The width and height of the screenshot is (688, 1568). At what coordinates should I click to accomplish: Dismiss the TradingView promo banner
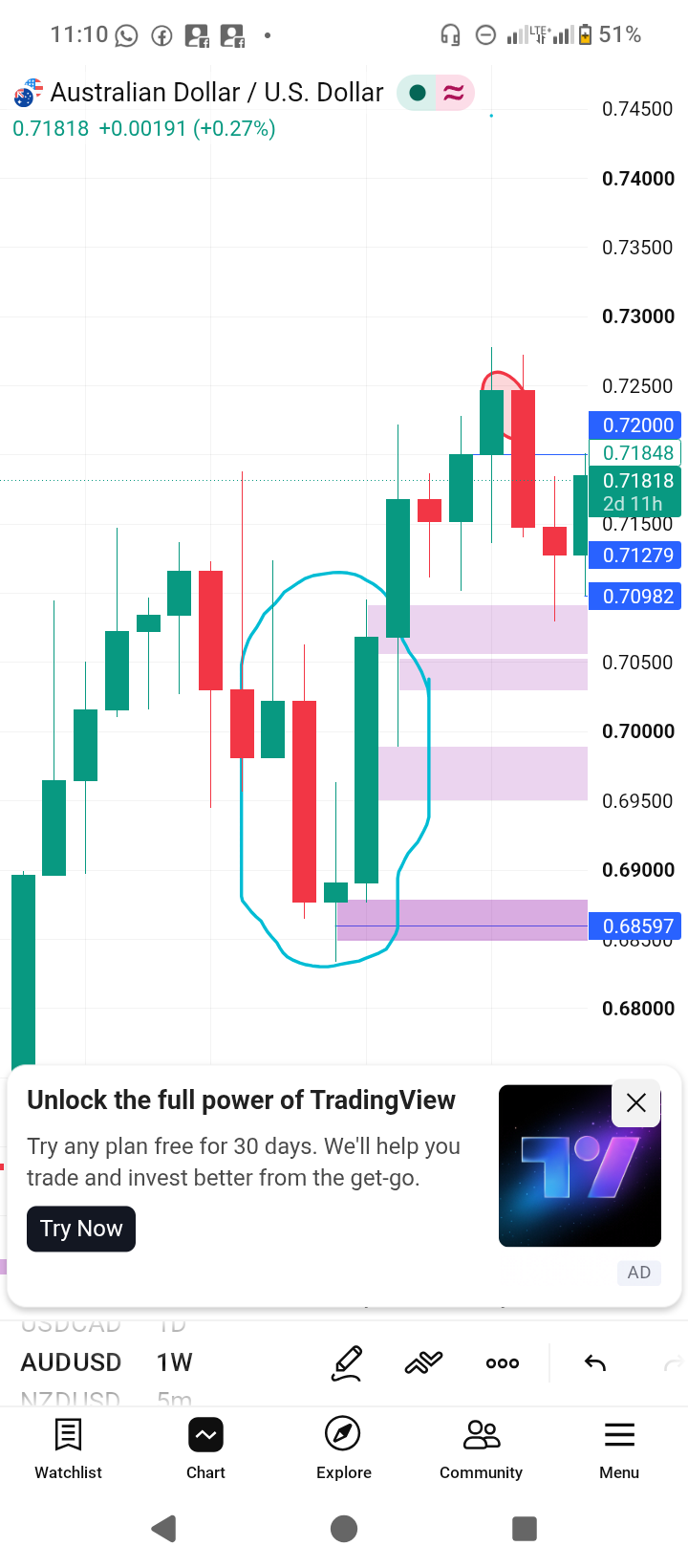[x=635, y=1103]
